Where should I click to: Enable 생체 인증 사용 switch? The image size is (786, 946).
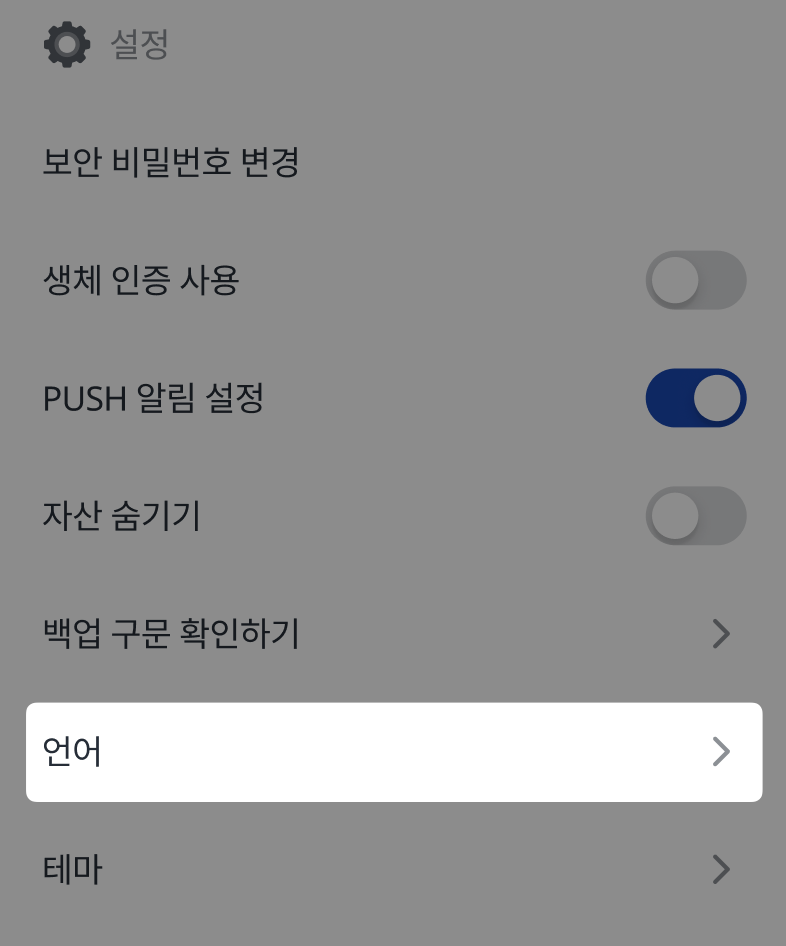tap(695, 281)
